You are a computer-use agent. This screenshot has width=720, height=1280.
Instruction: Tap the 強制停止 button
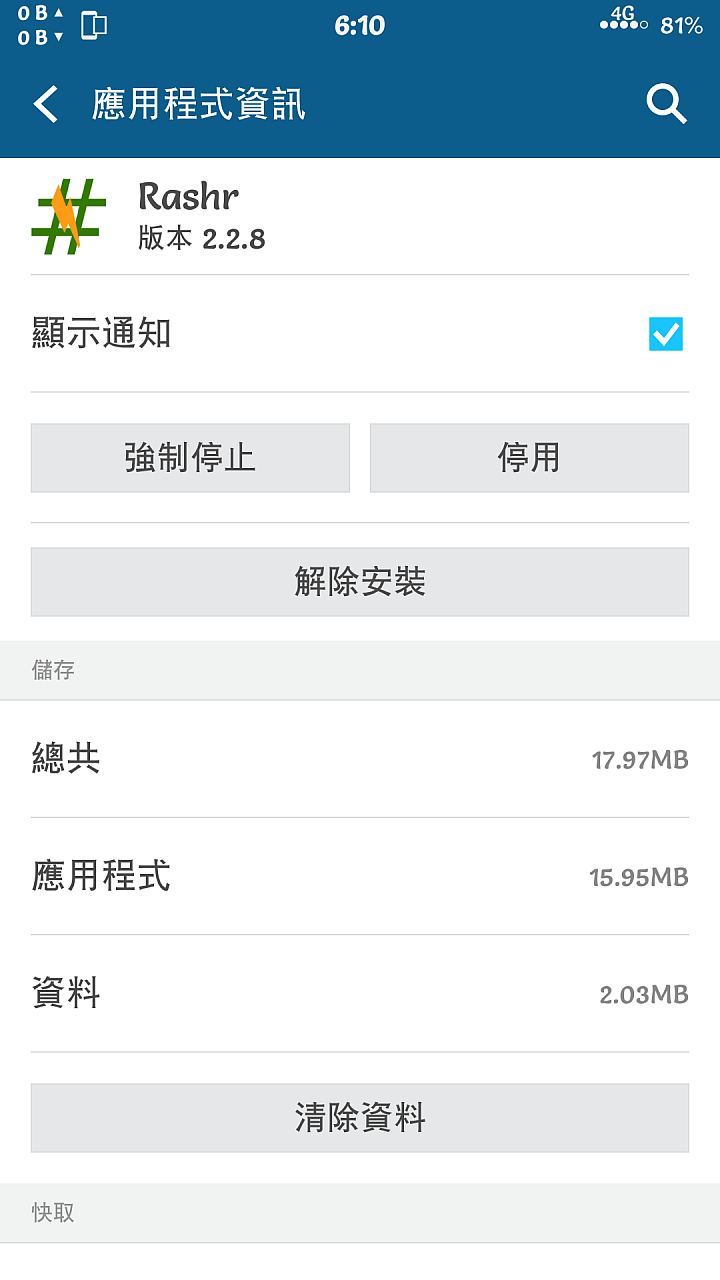(x=190, y=458)
